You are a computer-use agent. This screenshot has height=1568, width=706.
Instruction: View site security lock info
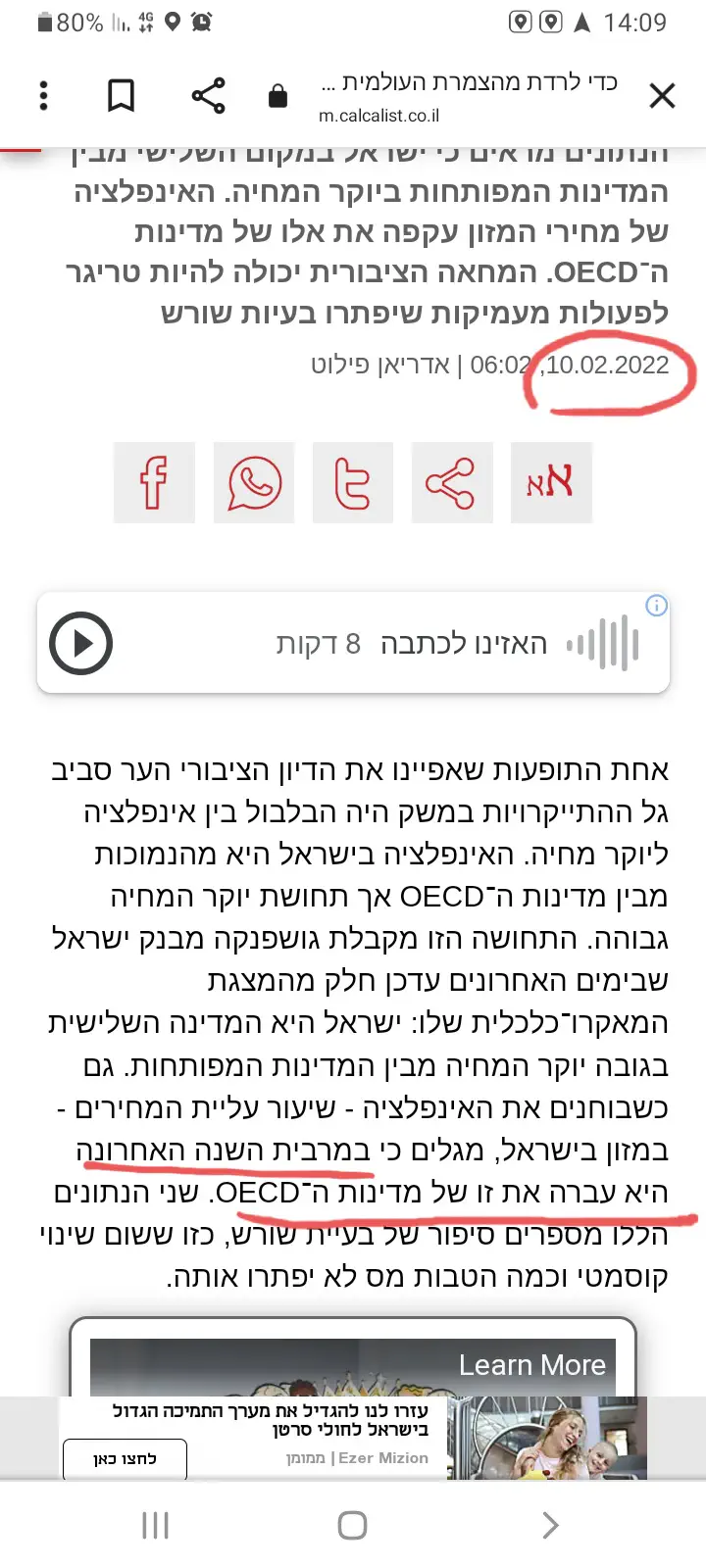[x=277, y=96]
